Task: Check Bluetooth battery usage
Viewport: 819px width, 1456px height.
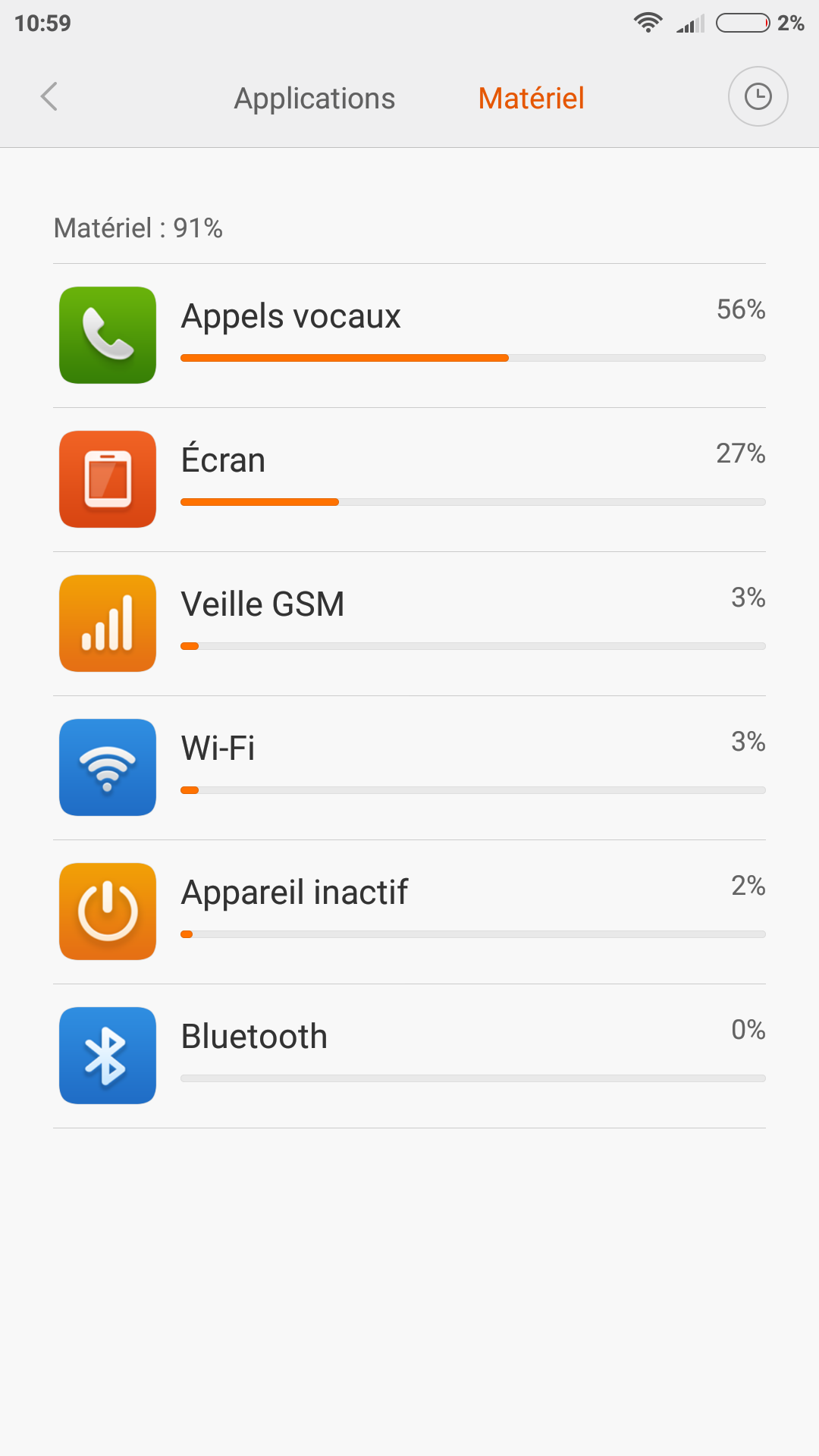Action: coord(409,1056)
